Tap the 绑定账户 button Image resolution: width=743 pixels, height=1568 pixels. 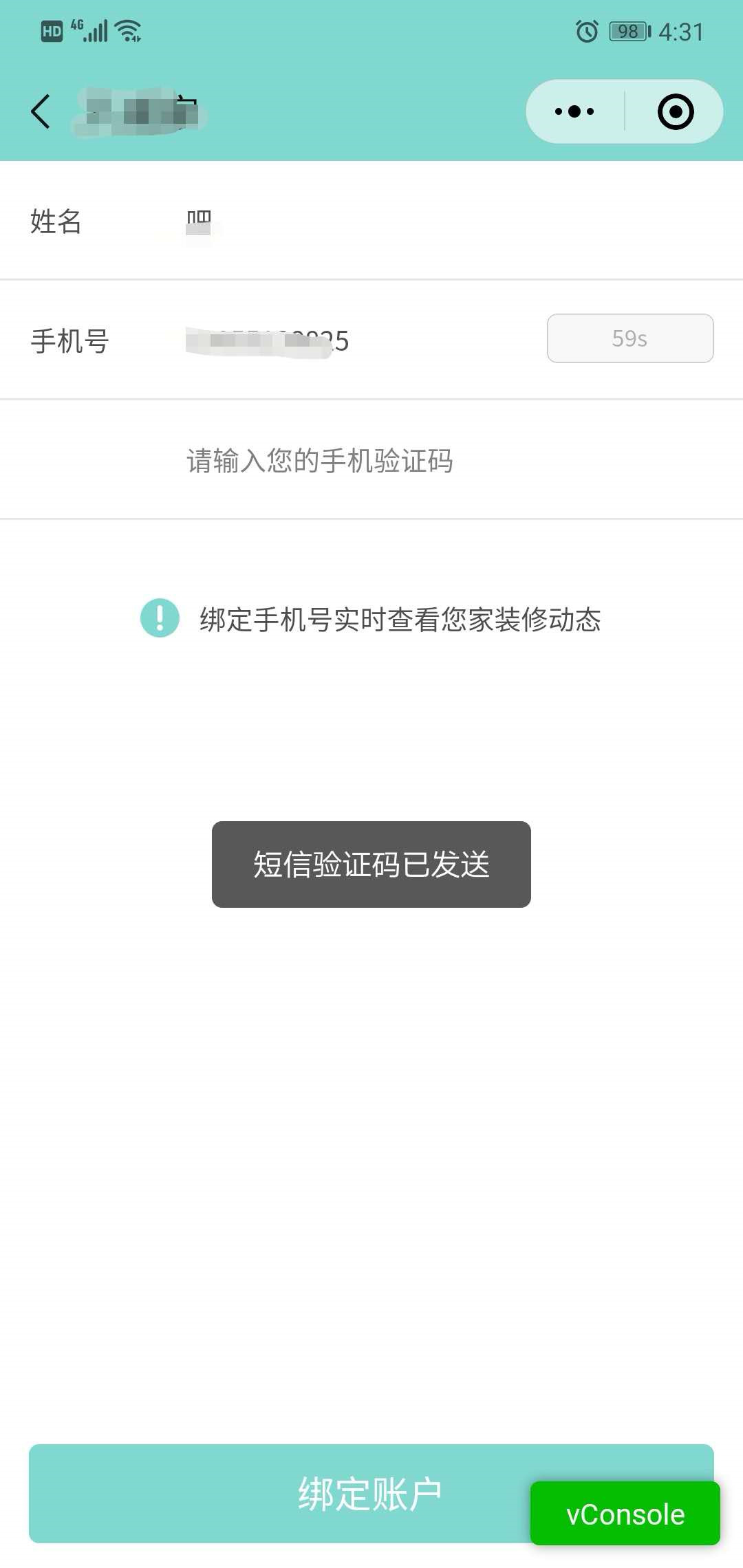click(x=275, y=1494)
